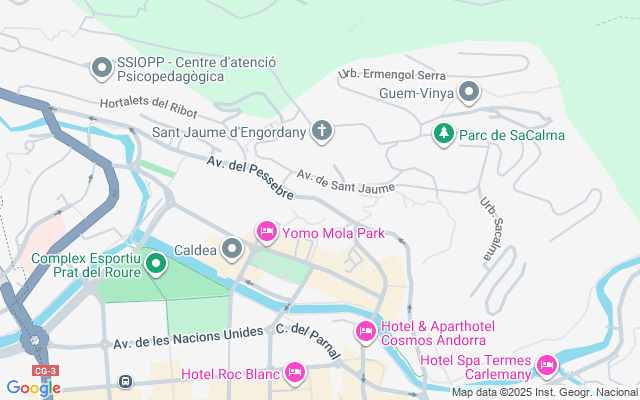Open the Yomo Mola Park hotel pin

[267, 233]
